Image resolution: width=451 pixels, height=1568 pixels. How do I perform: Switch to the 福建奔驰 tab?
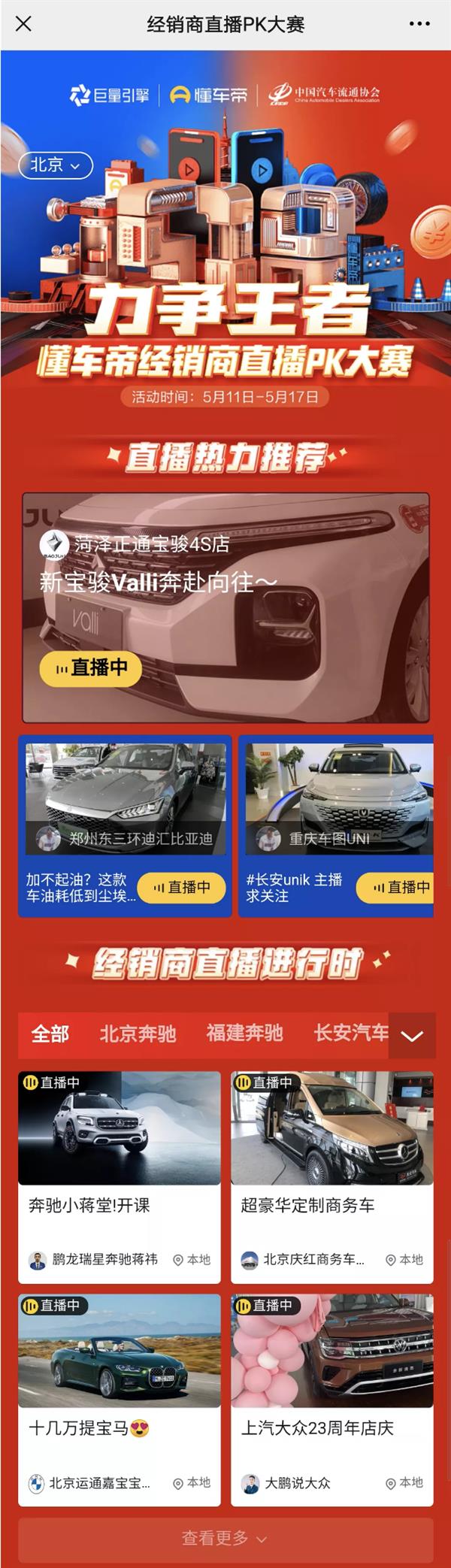[244, 1034]
